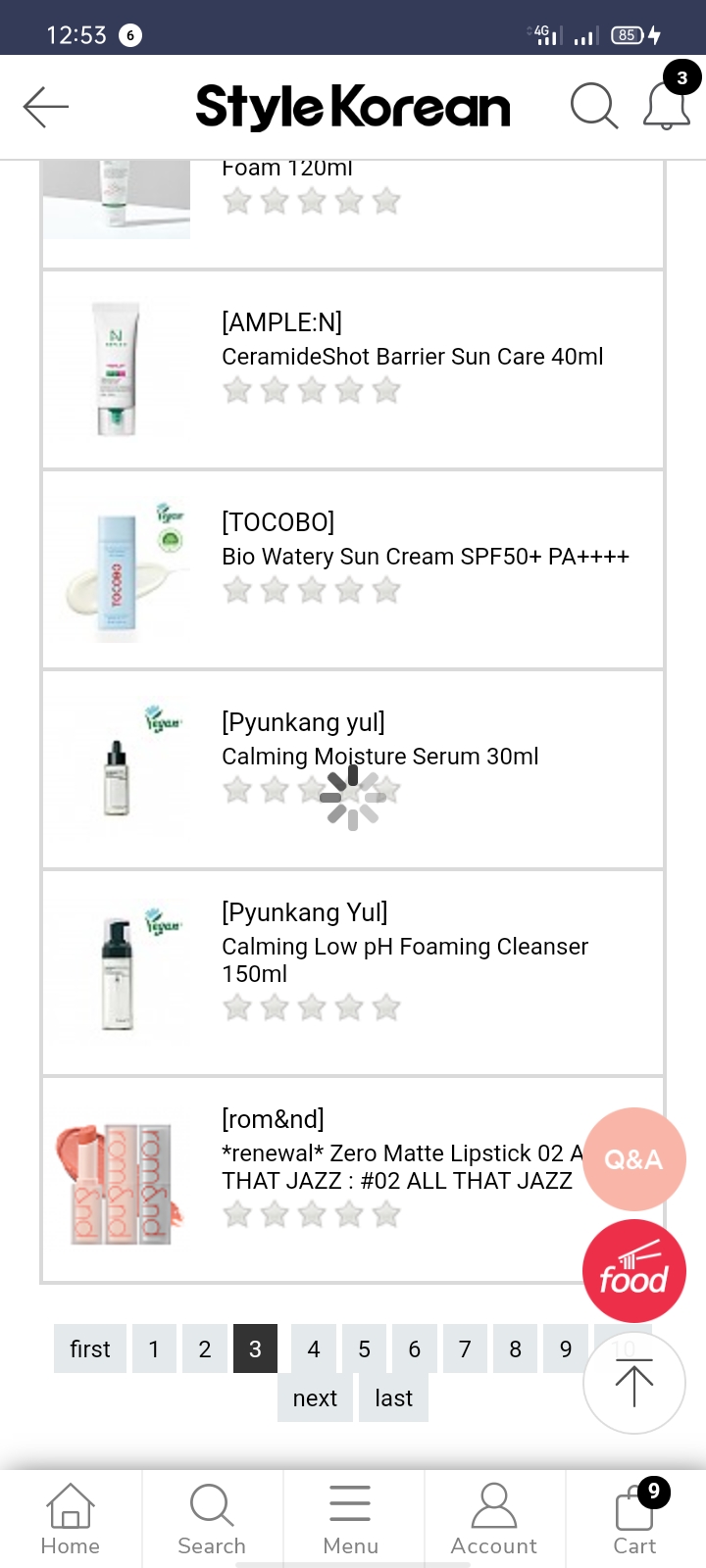Jump to the last page
Viewport: 706px width, 1568px height.
point(393,1398)
